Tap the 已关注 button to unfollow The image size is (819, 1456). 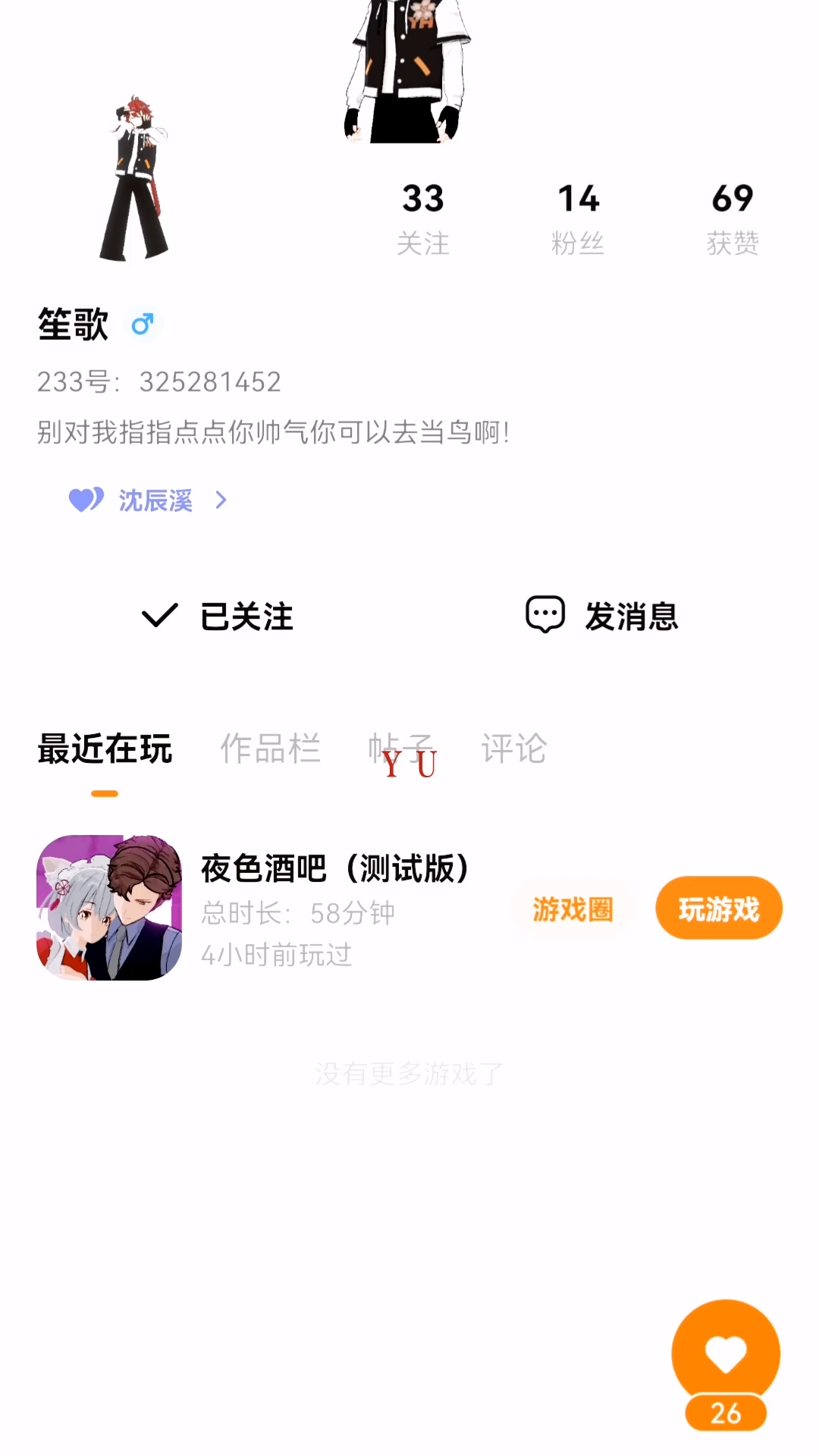pos(218,617)
